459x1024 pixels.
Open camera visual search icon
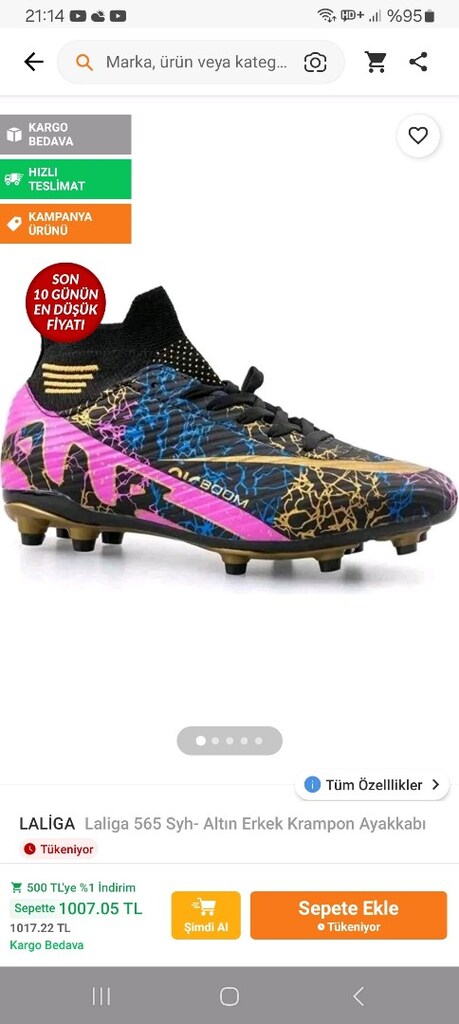(x=315, y=63)
